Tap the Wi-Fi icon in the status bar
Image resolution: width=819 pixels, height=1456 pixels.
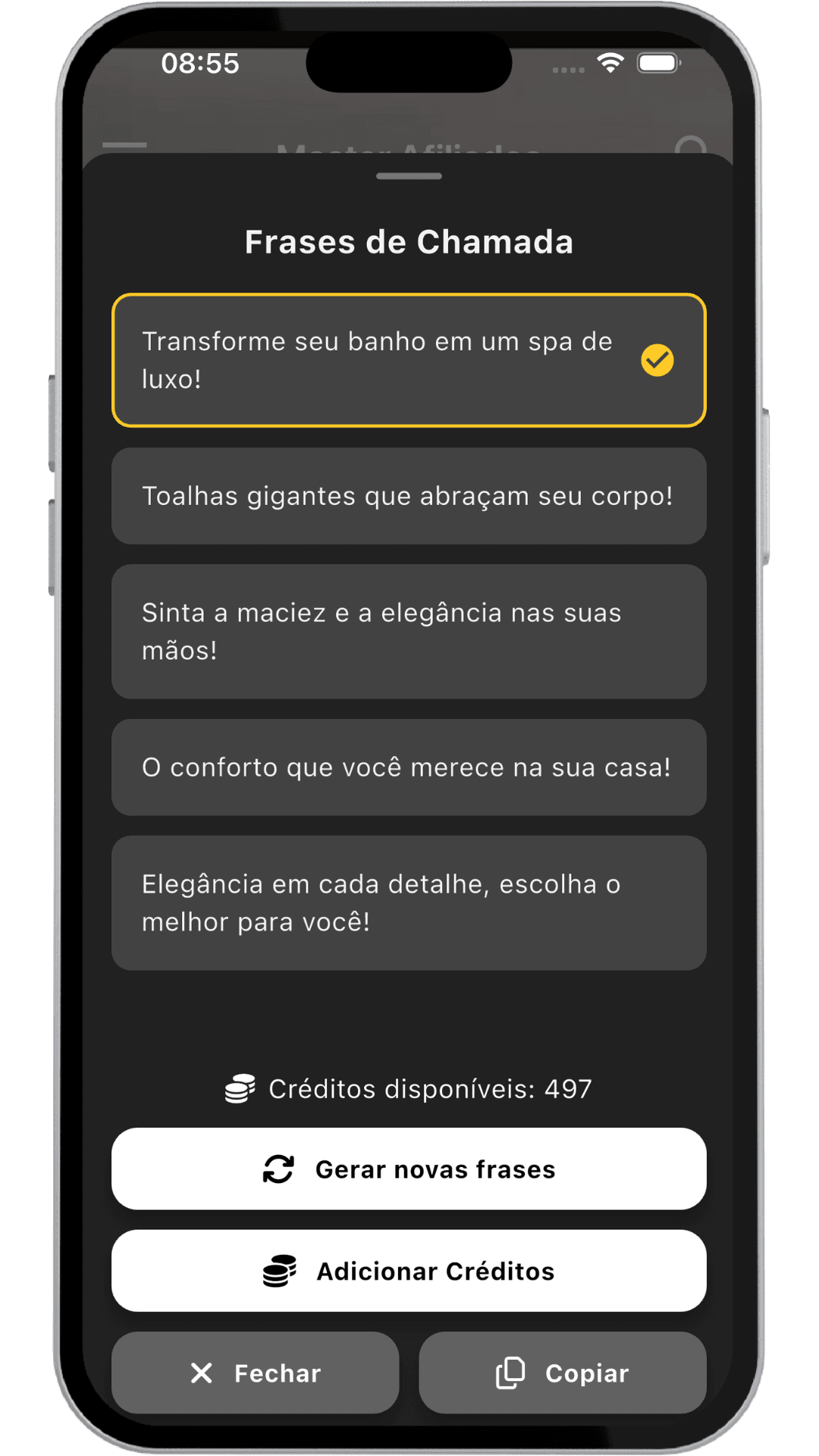610,64
